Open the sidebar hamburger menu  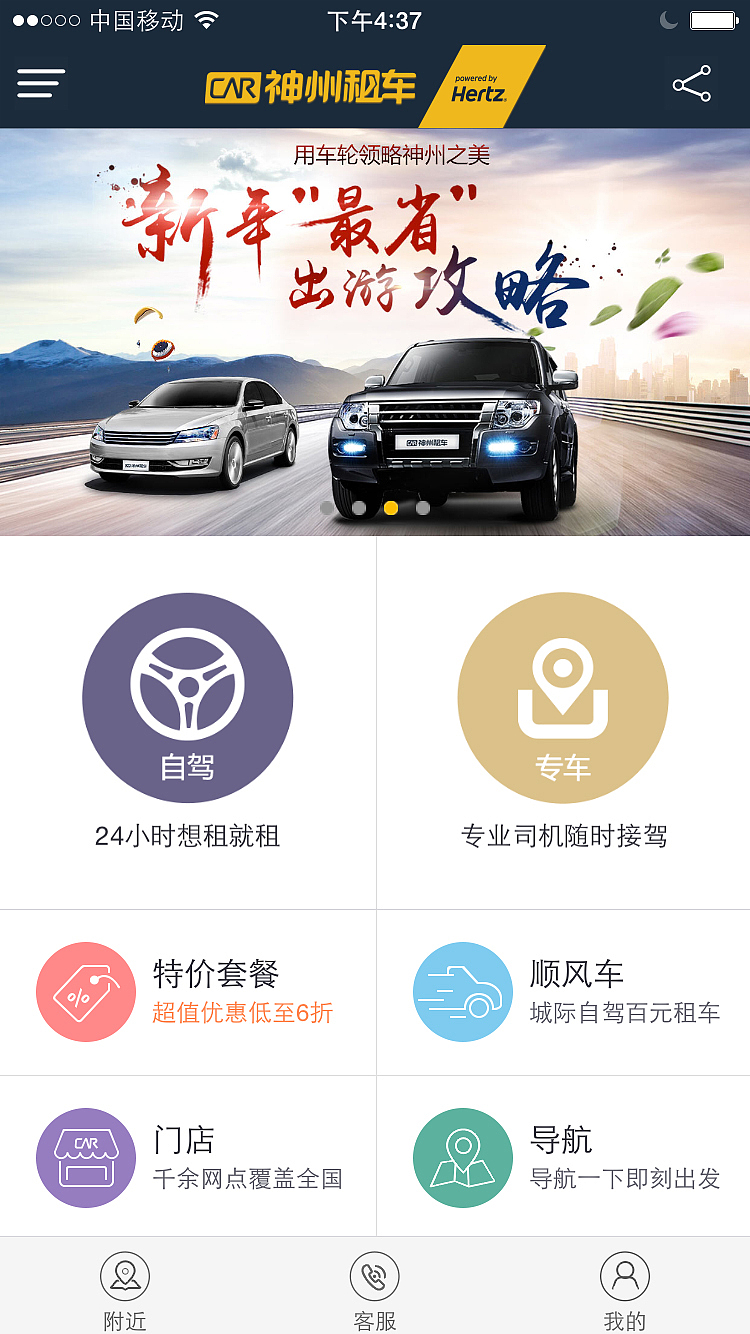[40, 84]
